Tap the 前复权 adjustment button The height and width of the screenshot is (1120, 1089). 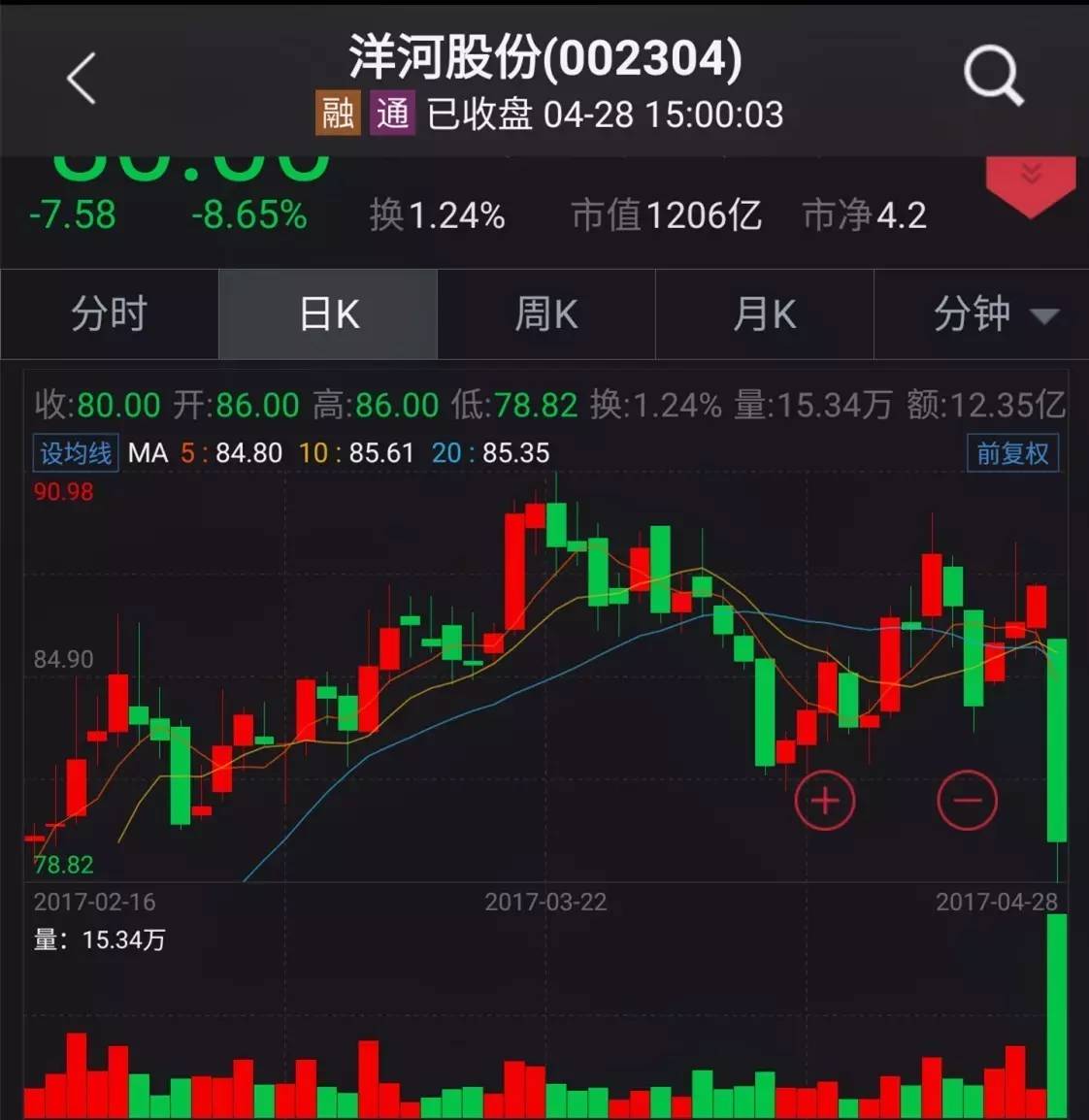[x=1012, y=453]
